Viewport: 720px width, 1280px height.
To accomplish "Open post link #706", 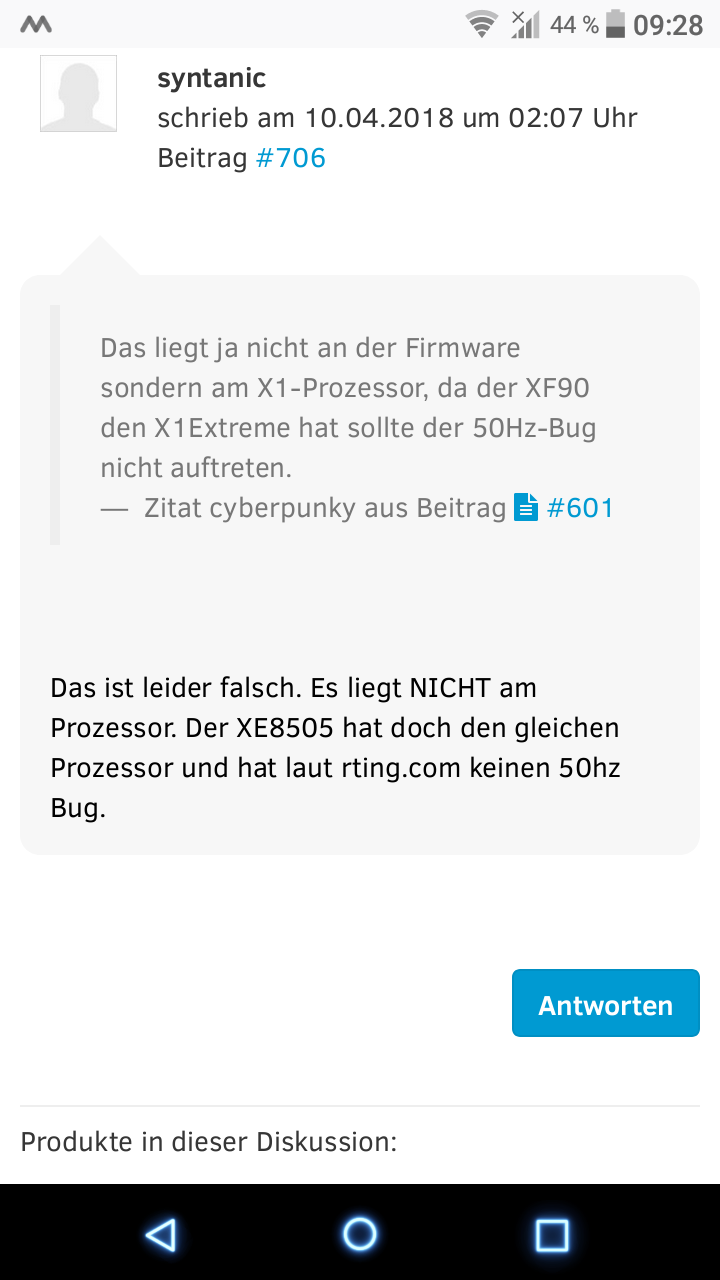I will [x=291, y=158].
